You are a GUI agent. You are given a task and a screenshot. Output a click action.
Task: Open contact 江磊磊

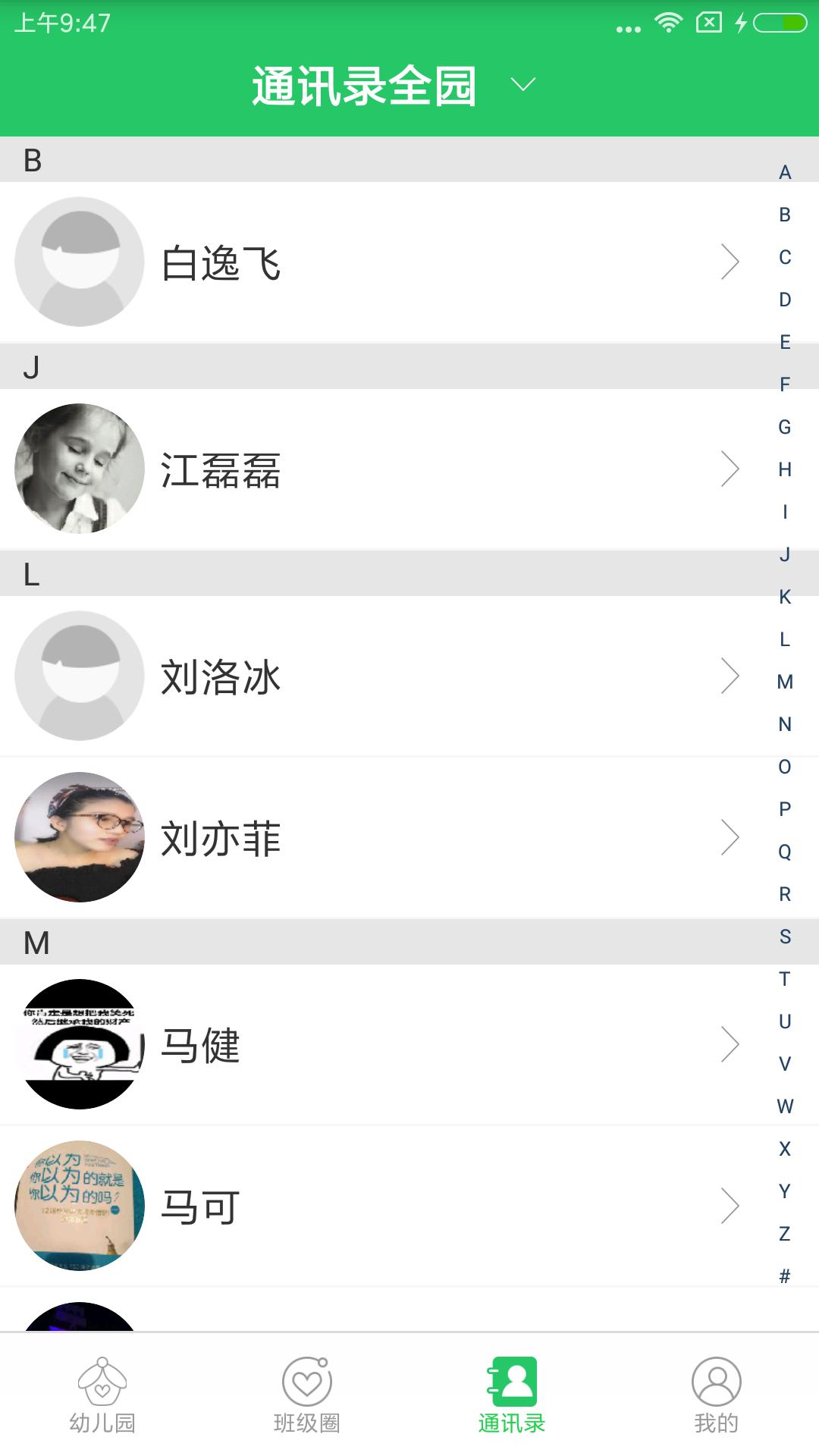[379, 469]
